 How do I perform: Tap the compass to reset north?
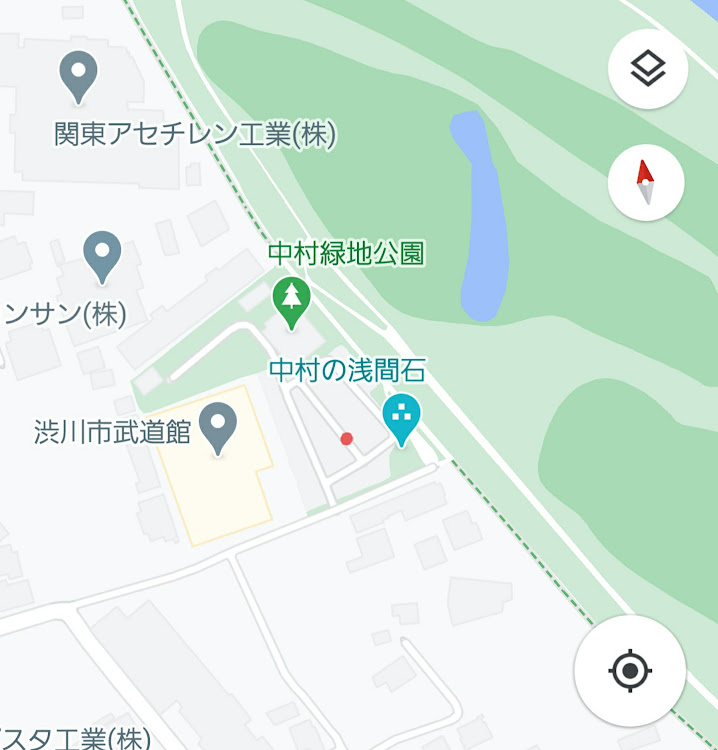(x=646, y=183)
